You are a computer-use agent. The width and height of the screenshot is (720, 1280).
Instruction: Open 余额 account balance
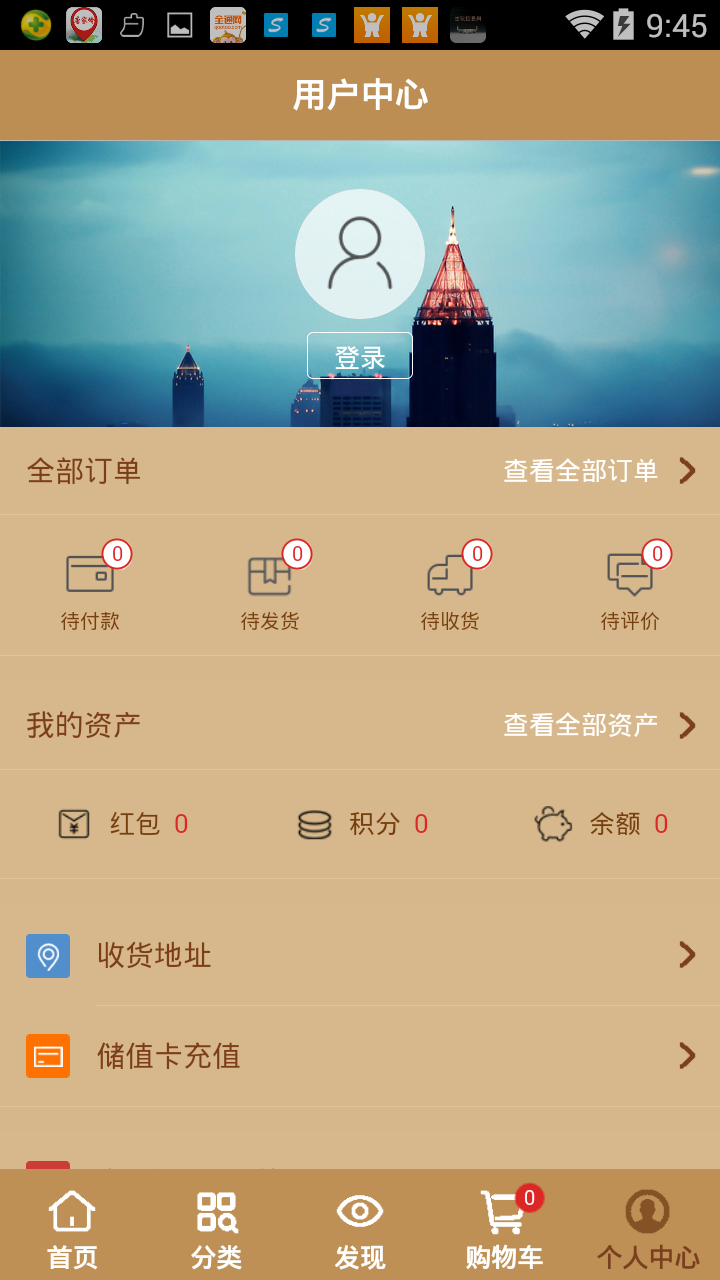coord(602,824)
